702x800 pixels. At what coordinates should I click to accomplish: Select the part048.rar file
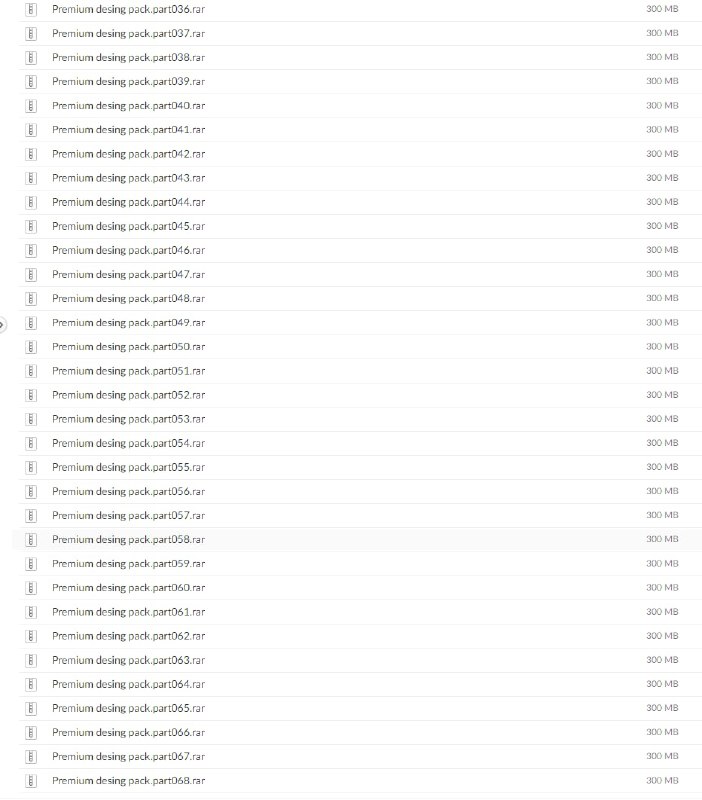tap(128, 298)
